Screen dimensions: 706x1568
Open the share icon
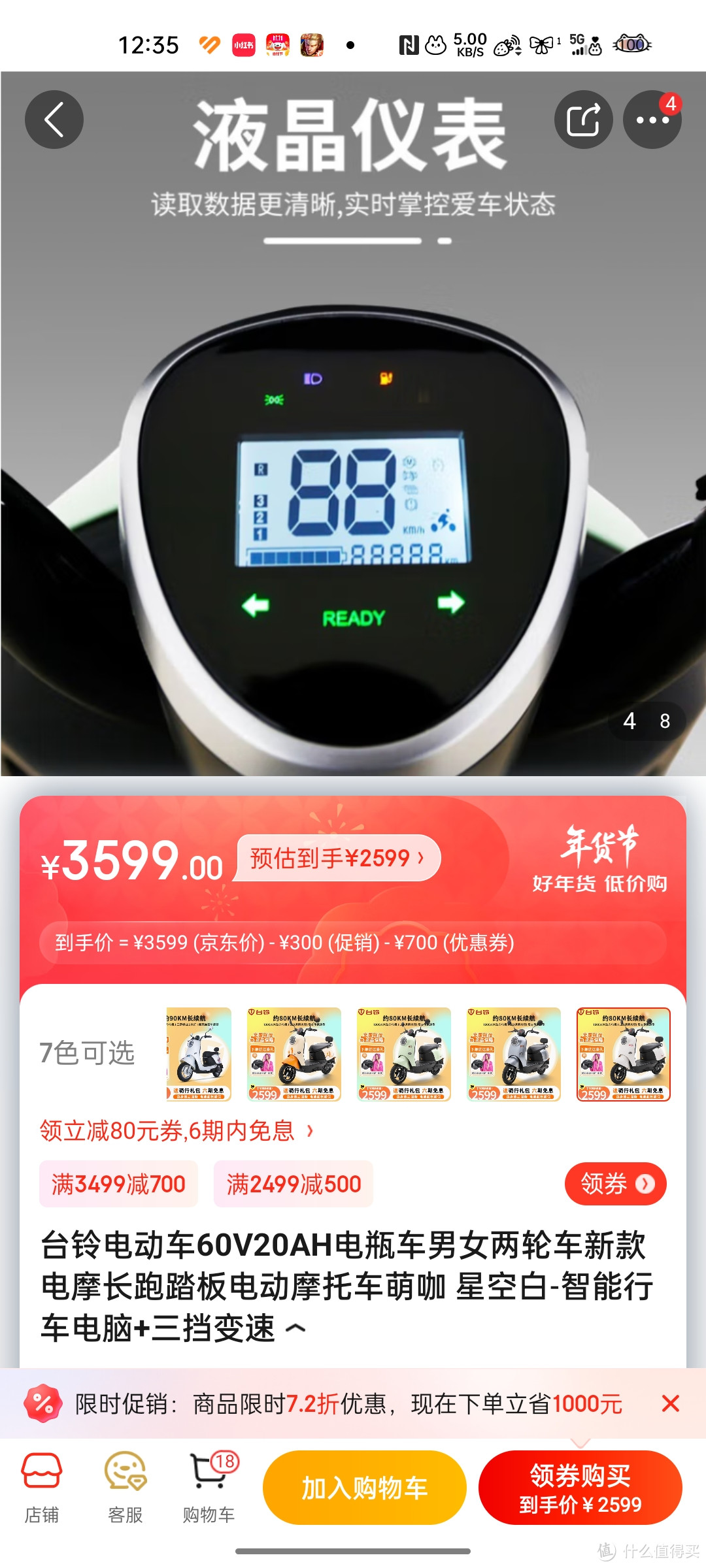pyautogui.click(x=584, y=120)
